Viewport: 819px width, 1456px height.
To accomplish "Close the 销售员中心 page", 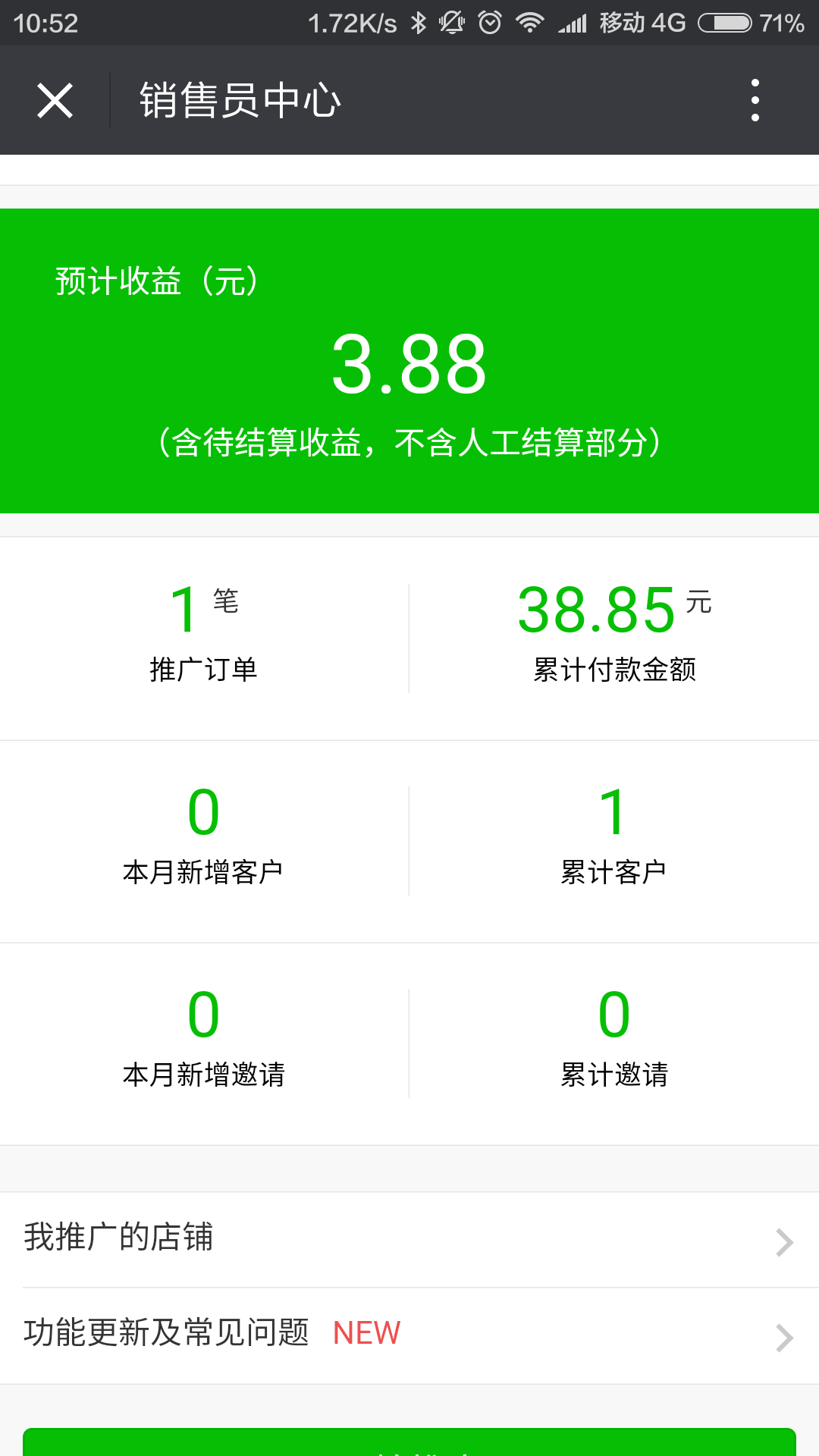I will click(55, 100).
